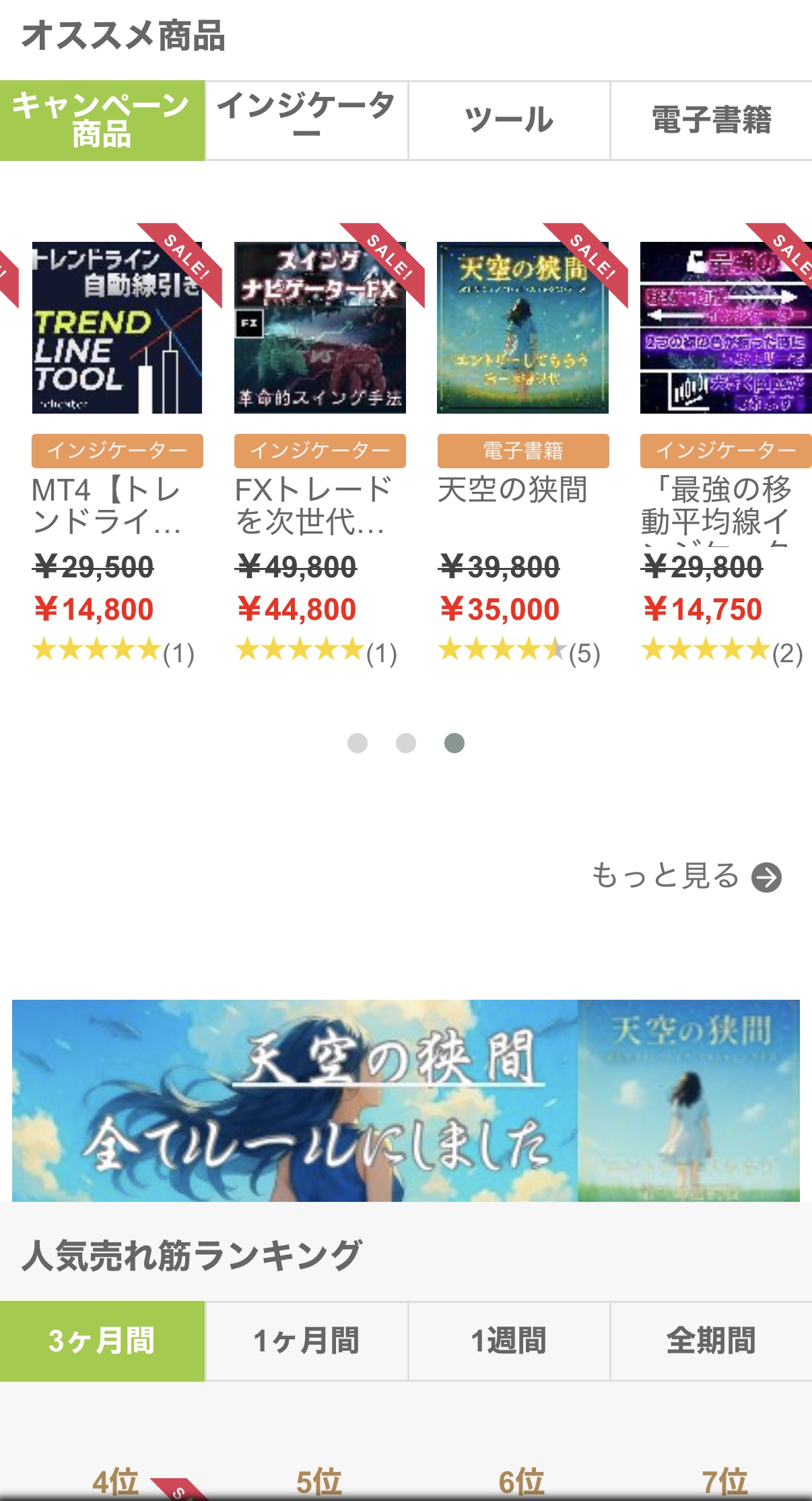Screen dimensions: 812x1501
Task: Select the インジケーター tab
Action: pos(306,121)
